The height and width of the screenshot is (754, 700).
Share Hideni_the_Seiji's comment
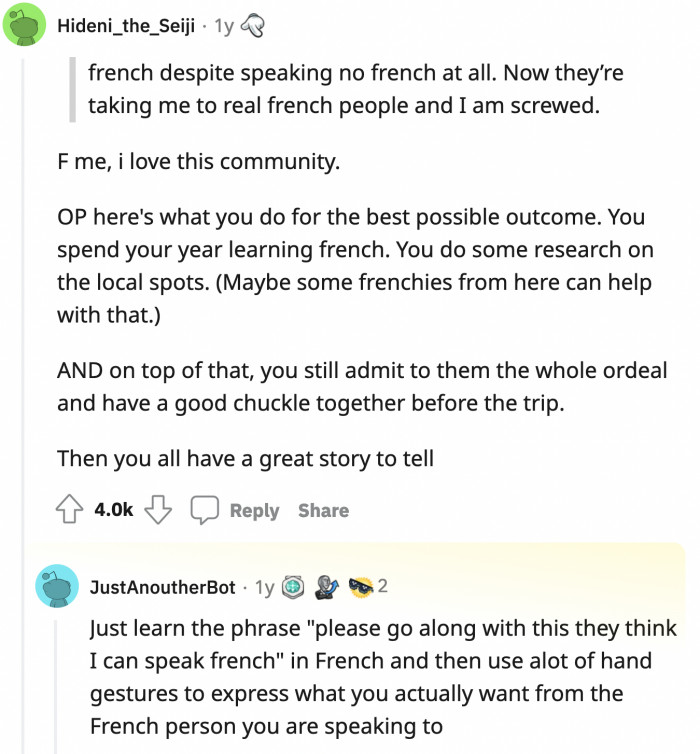point(323,511)
